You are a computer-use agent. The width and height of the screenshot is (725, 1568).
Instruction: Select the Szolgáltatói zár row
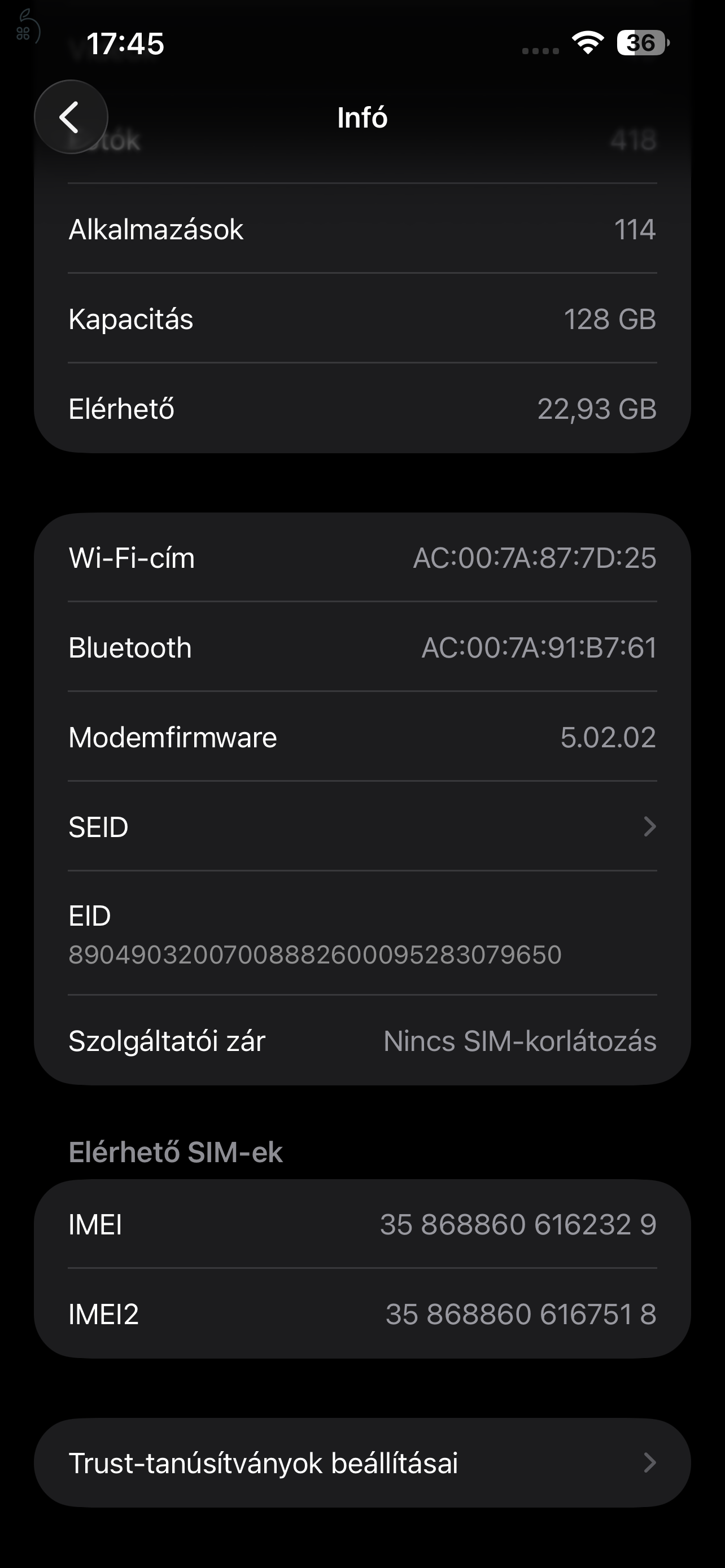pos(362,1041)
